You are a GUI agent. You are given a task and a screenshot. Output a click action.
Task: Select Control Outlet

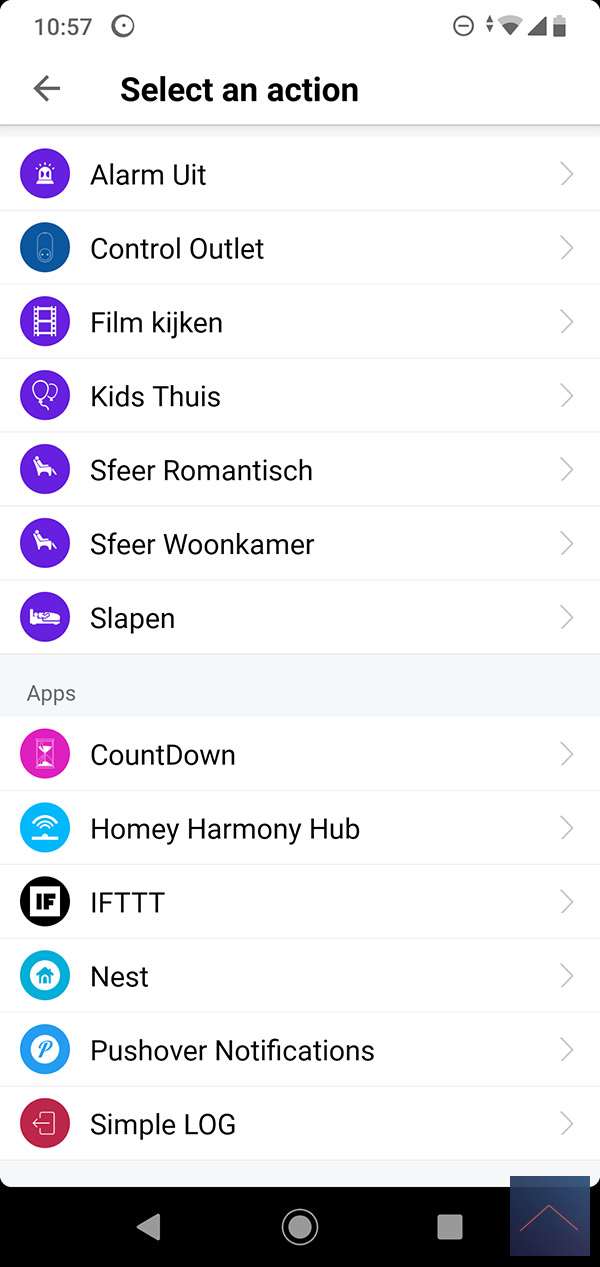tap(298, 249)
